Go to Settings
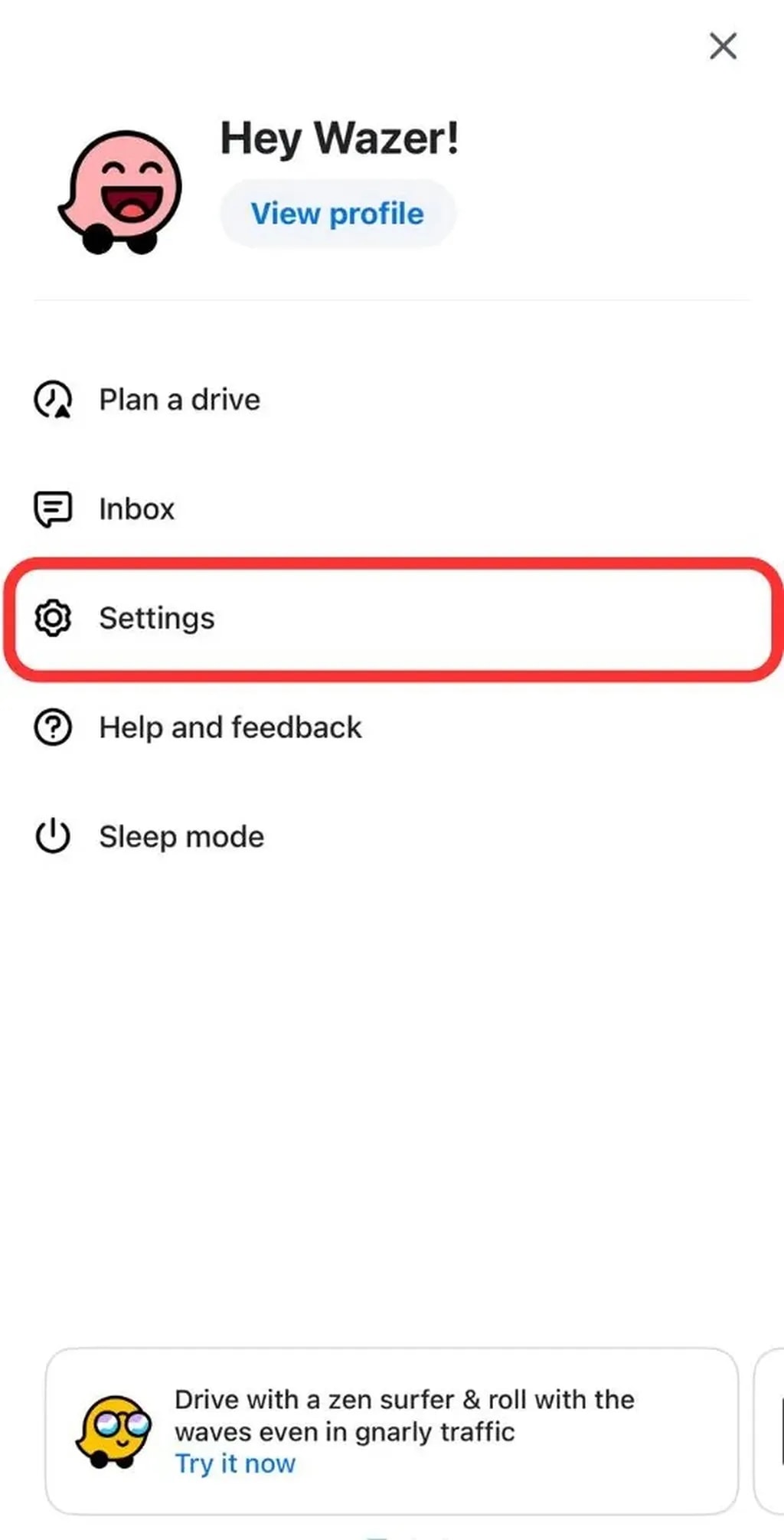 tap(157, 618)
